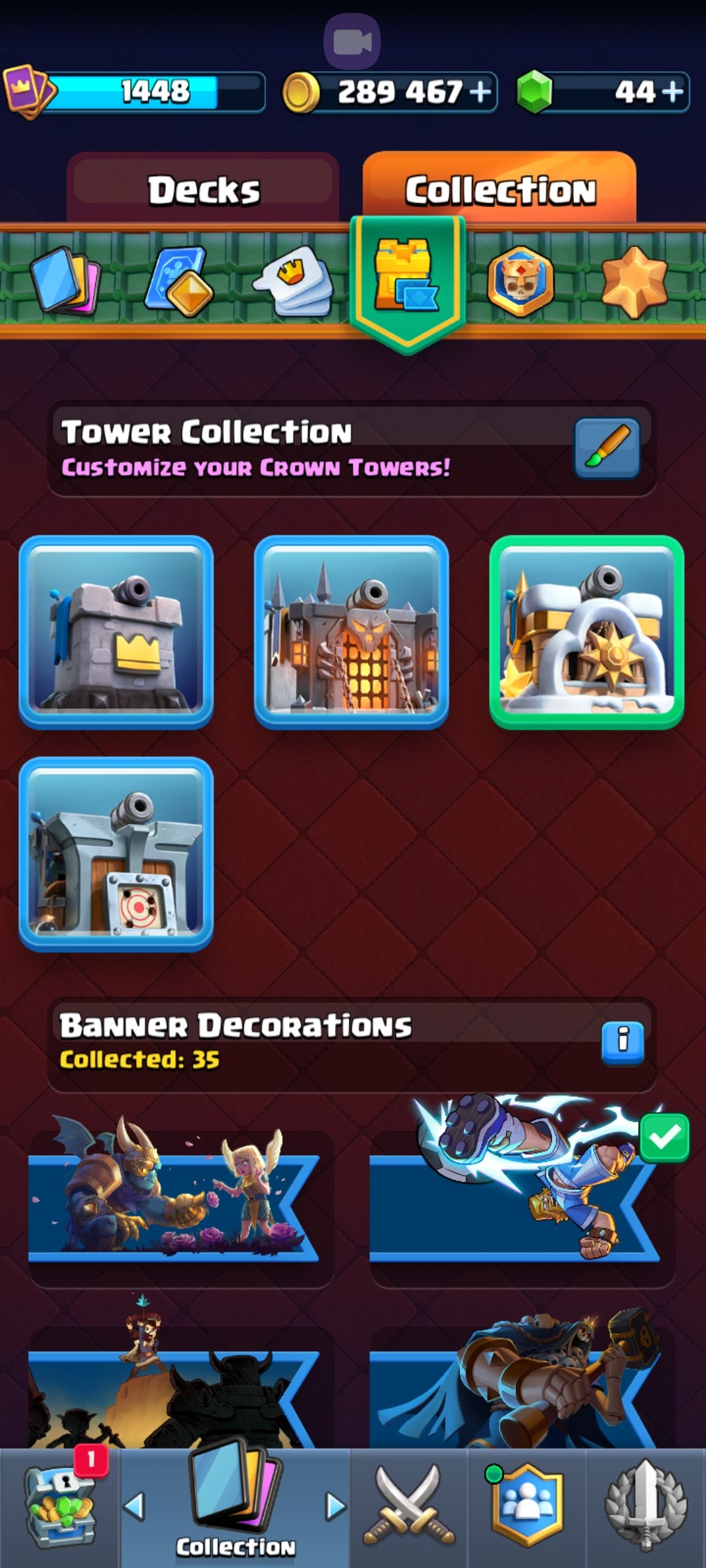Open the star-shaped badge sub-tab

coord(634,282)
